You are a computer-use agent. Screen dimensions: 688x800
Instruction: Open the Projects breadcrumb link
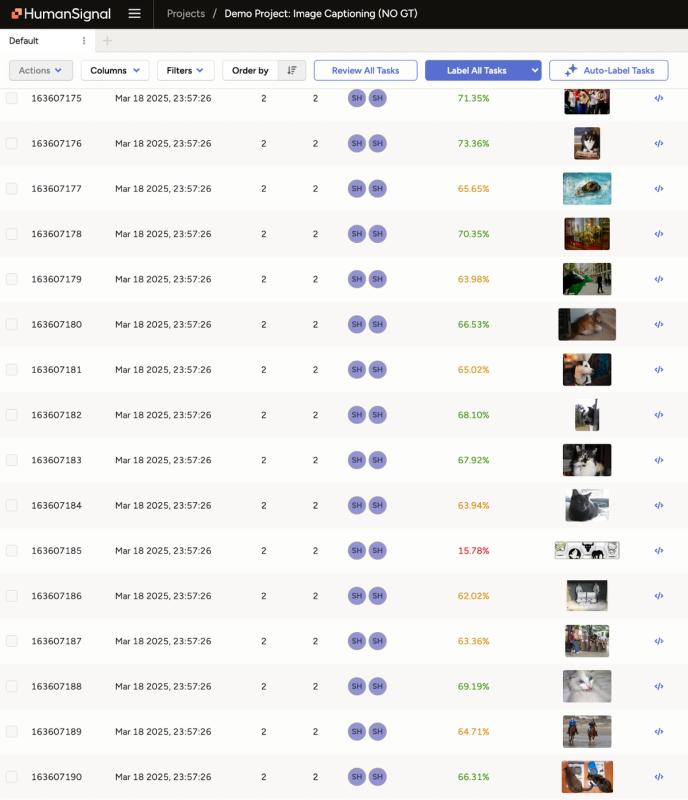186,14
